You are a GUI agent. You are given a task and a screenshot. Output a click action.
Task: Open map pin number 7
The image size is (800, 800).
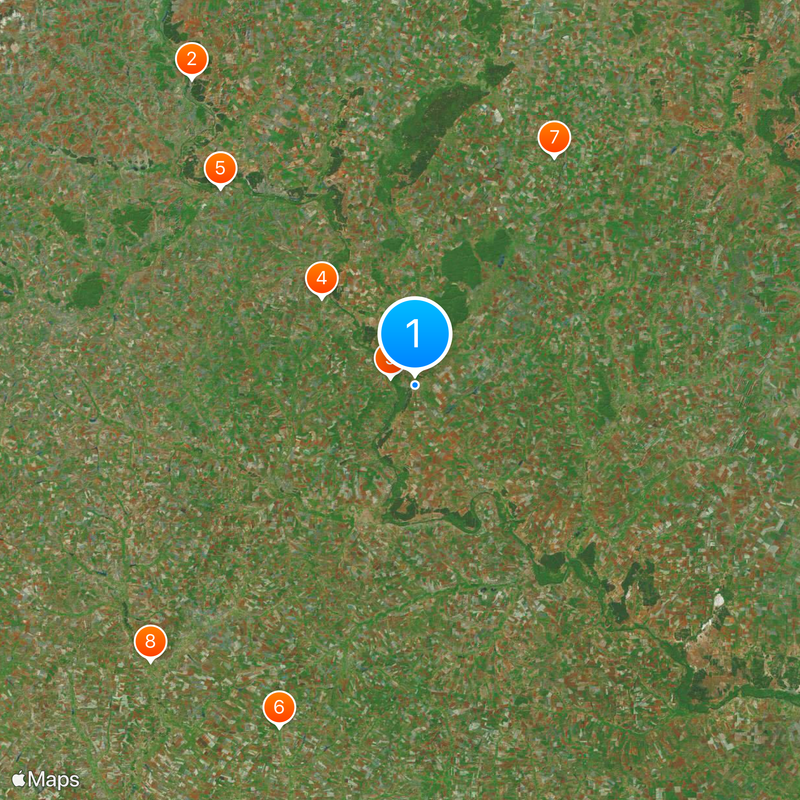[x=554, y=137]
